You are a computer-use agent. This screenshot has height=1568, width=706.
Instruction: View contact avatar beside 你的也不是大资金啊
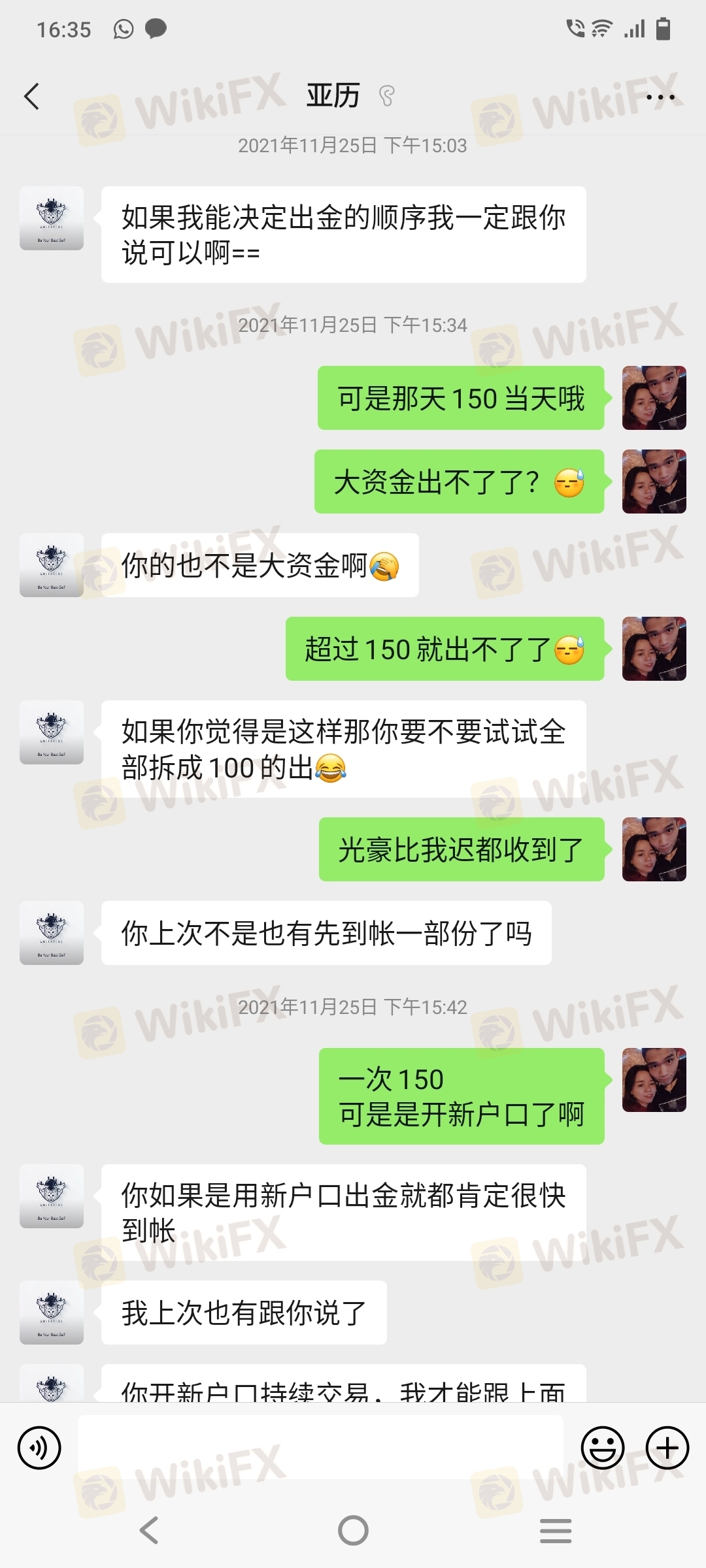coord(52,565)
